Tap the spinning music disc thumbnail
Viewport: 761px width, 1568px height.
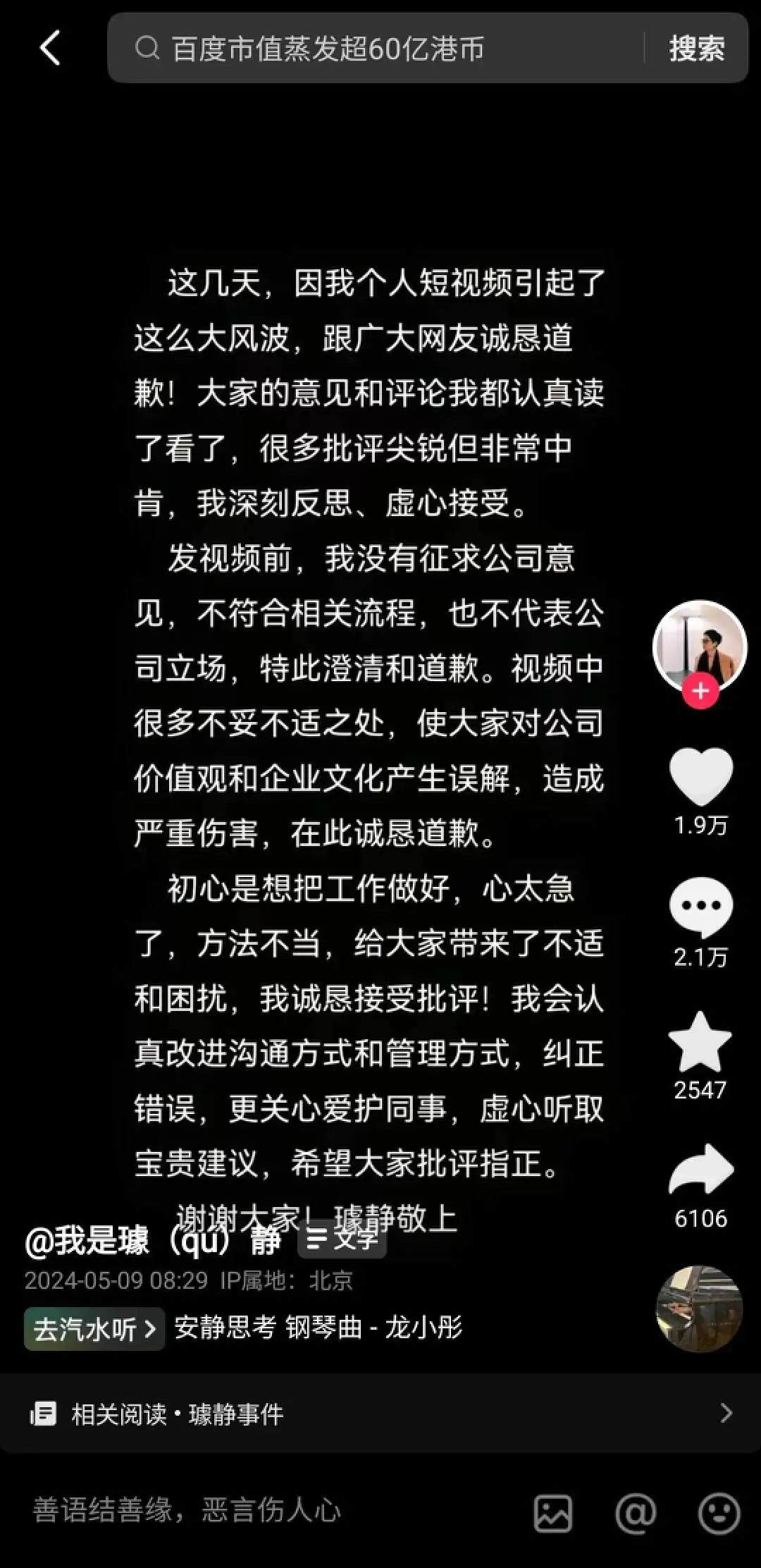click(x=698, y=1308)
